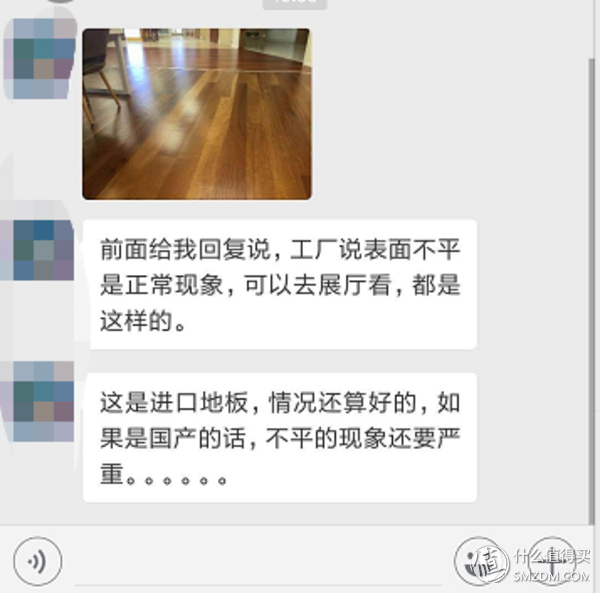Open sender's avatar beside the floor photo

pyautogui.click(x=38, y=56)
